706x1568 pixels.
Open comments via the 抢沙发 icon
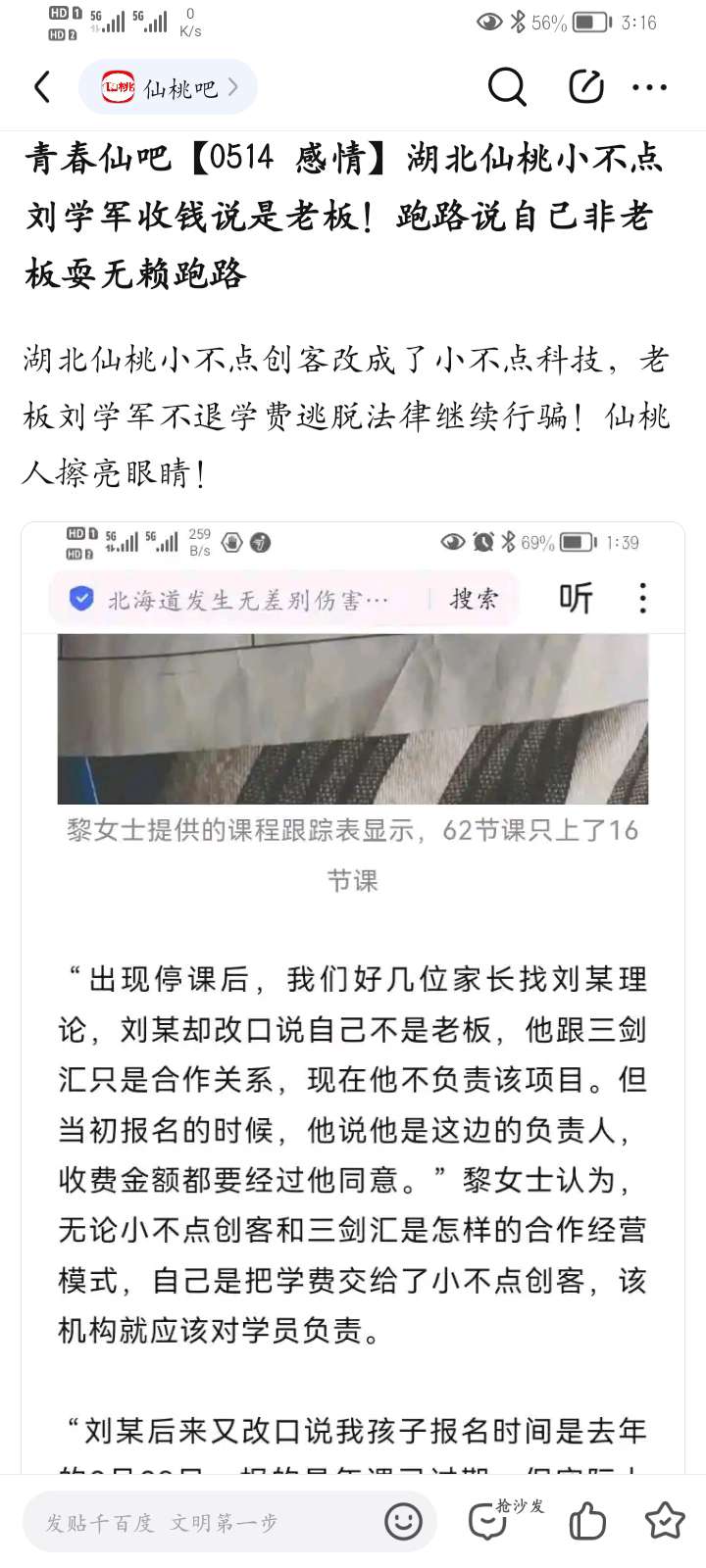click(x=489, y=1522)
